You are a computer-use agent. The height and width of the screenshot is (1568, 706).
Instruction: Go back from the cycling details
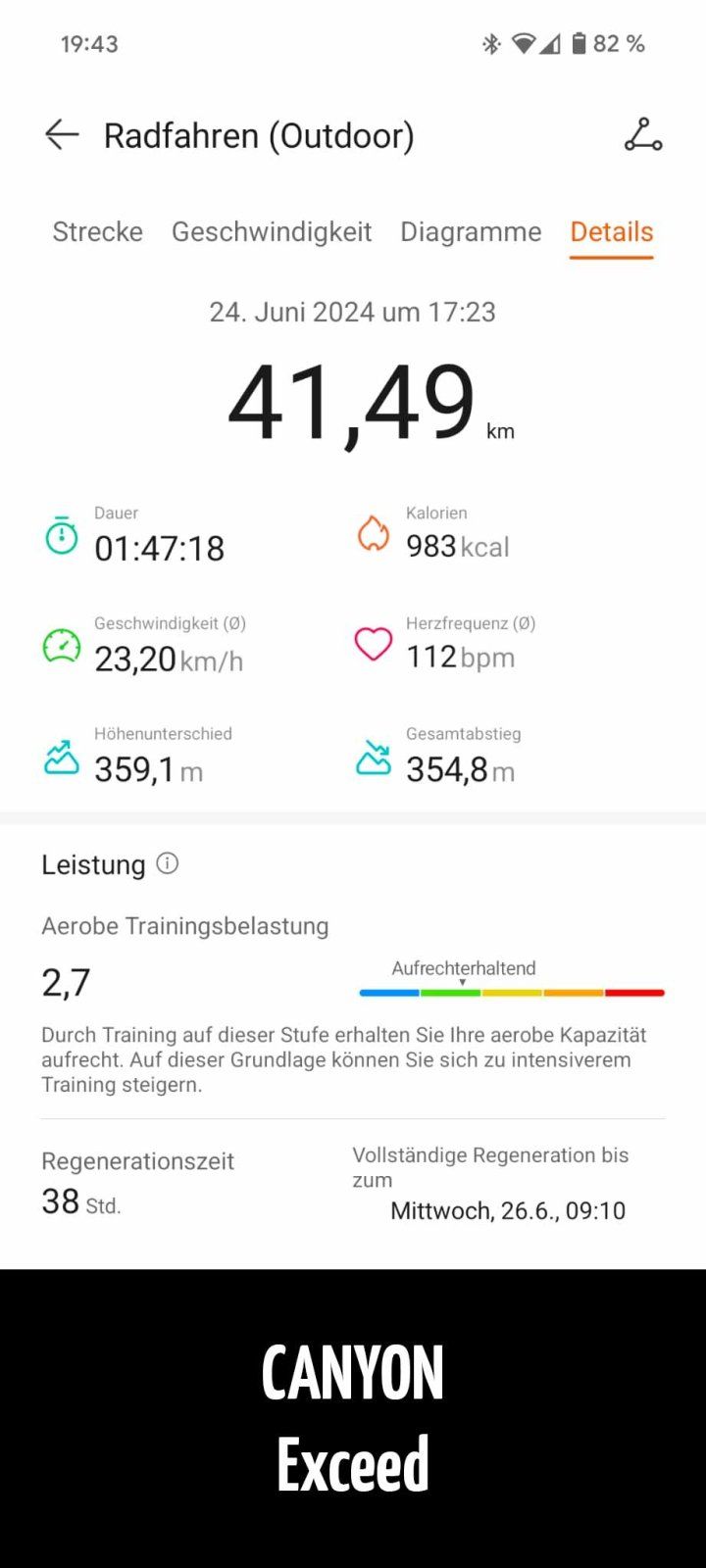click(x=62, y=135)
